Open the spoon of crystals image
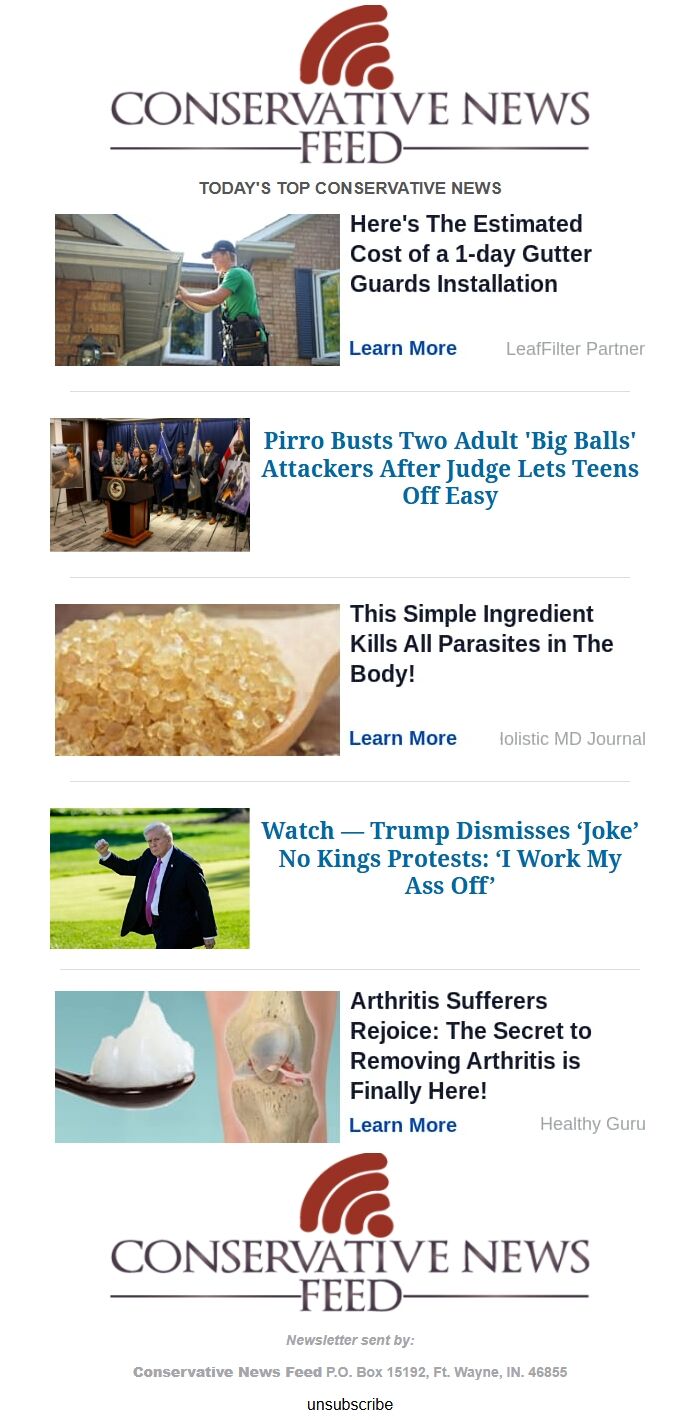The width and height of the screenshot is (700, 1420). pos(197,680)
